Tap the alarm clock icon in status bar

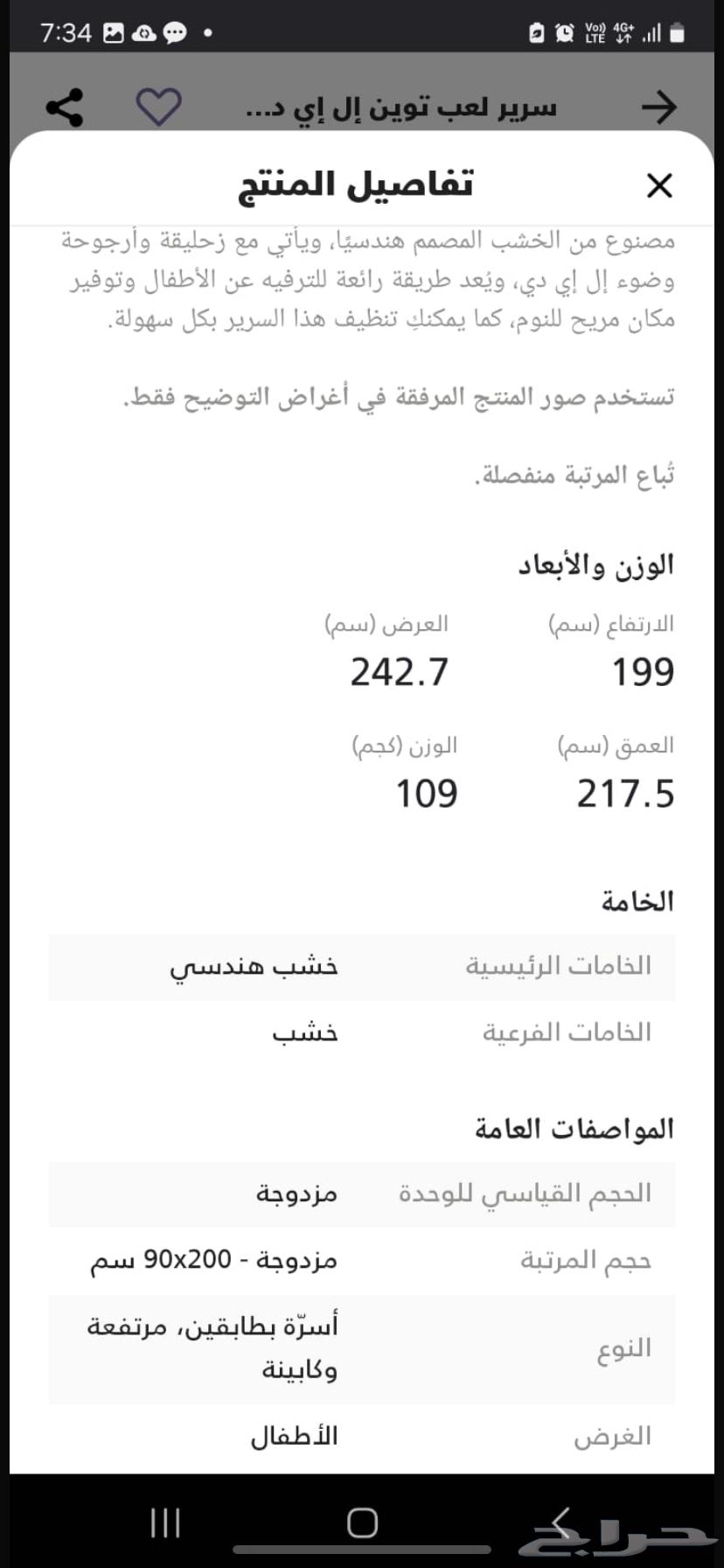(x=565, y=31)
